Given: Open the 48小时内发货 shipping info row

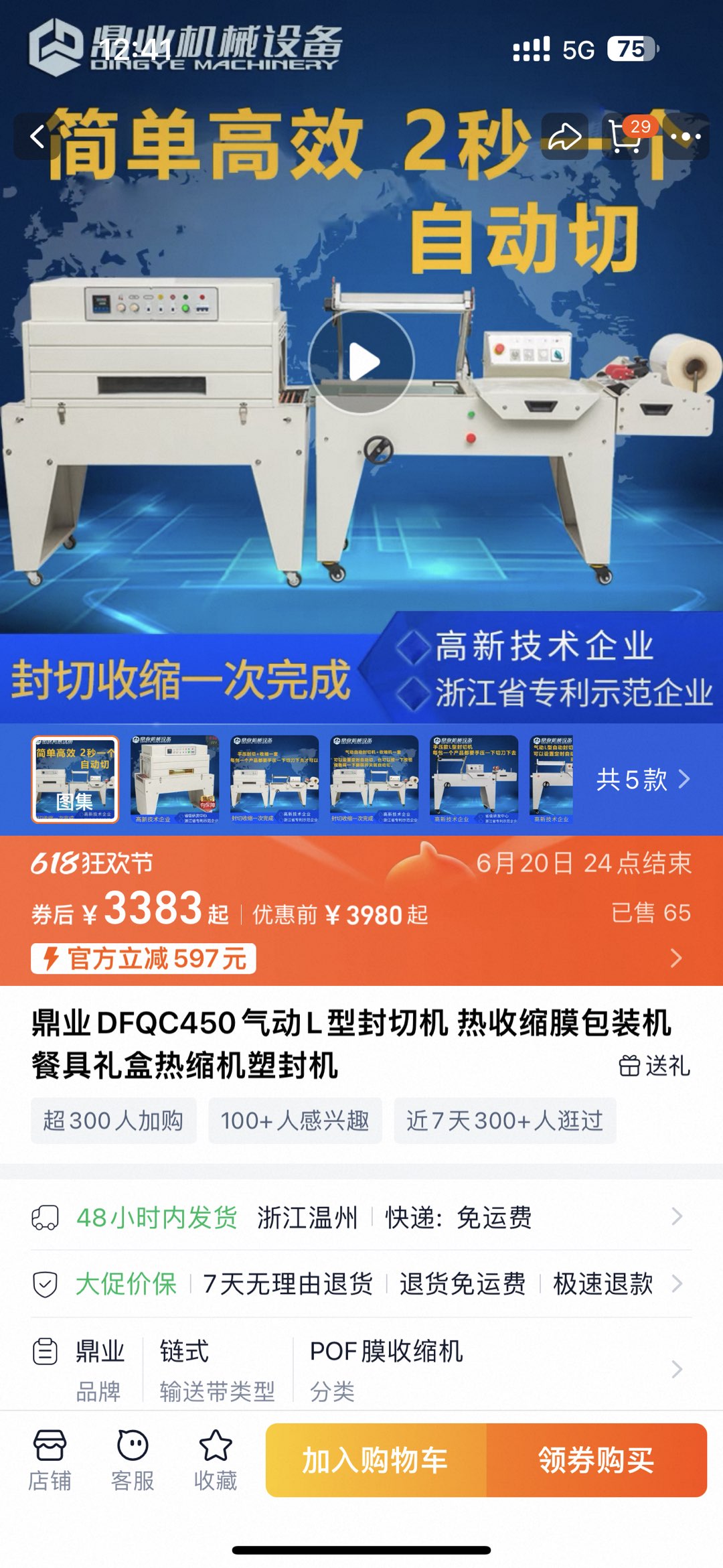Looking at the screenshot, I should tap(361, 1217).
